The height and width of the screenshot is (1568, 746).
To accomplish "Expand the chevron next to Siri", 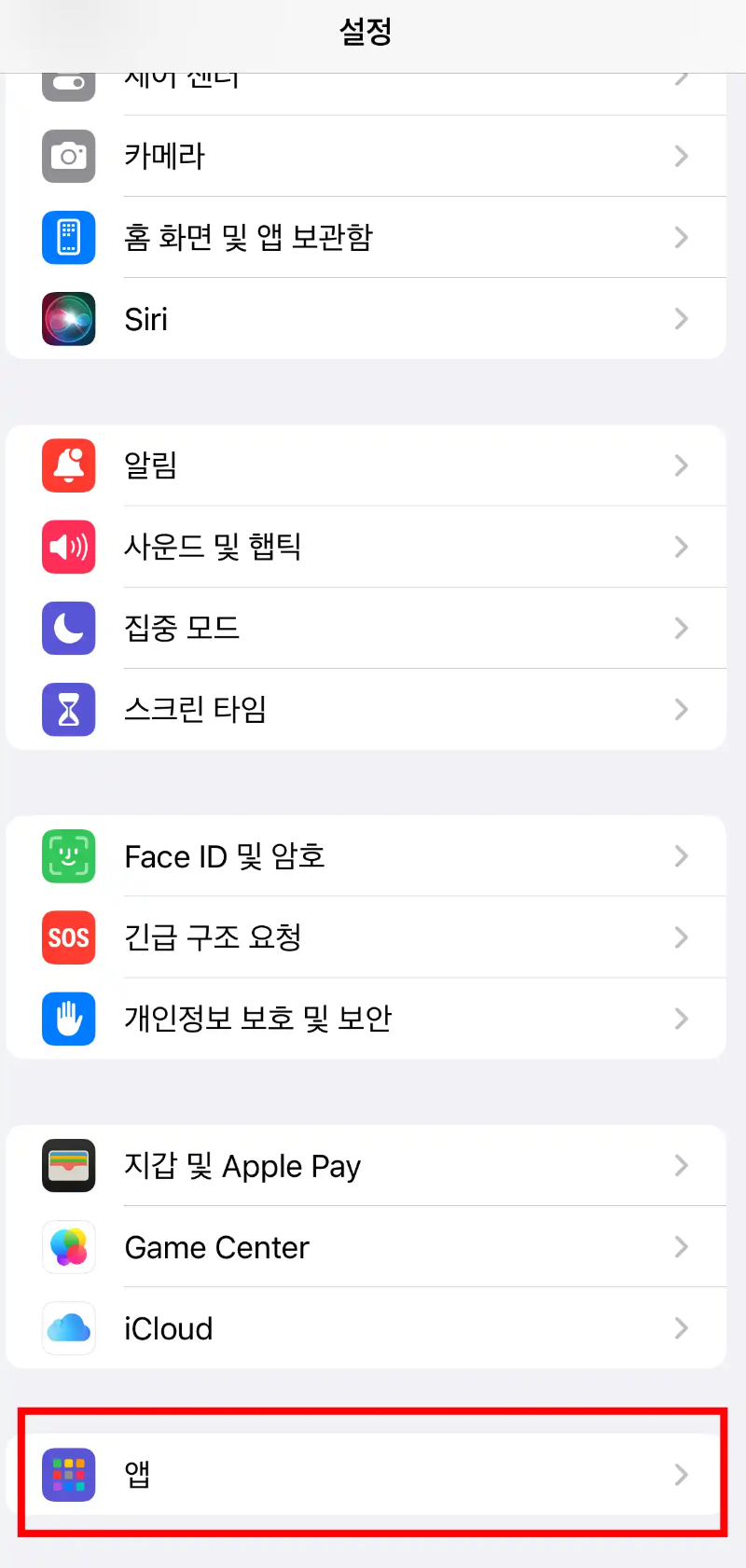I will [681, 319].
